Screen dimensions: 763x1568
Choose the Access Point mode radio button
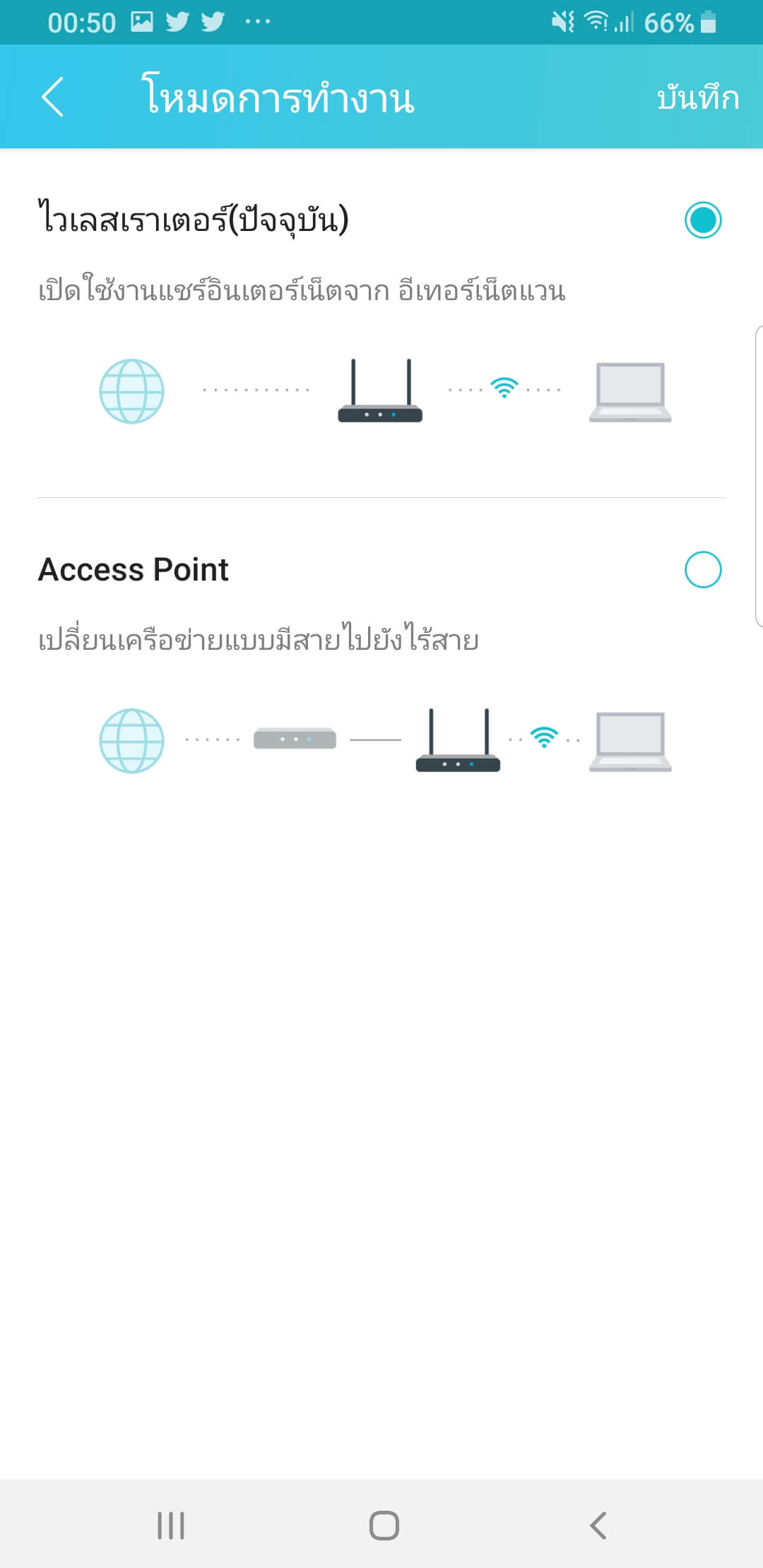703,569
